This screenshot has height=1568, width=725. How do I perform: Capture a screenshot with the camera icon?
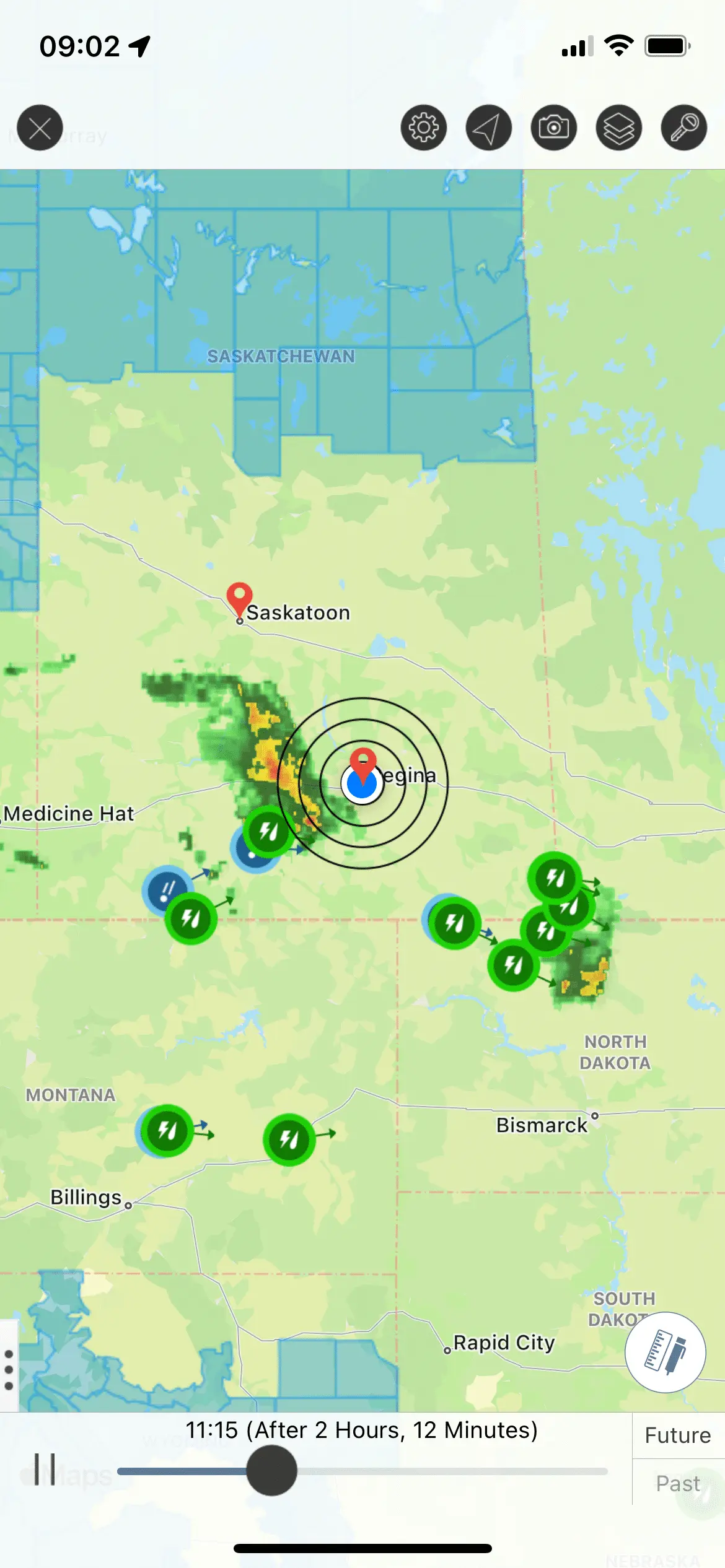554,128
